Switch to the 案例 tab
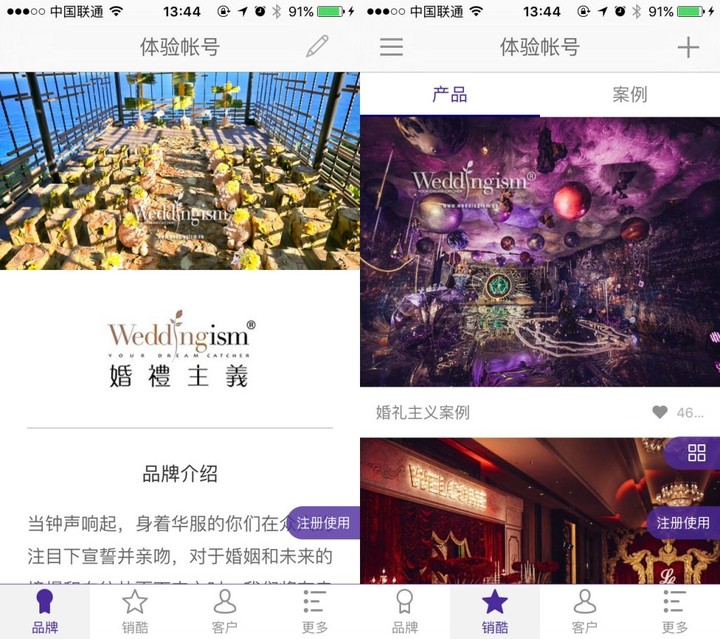 (x=629, y=95)
